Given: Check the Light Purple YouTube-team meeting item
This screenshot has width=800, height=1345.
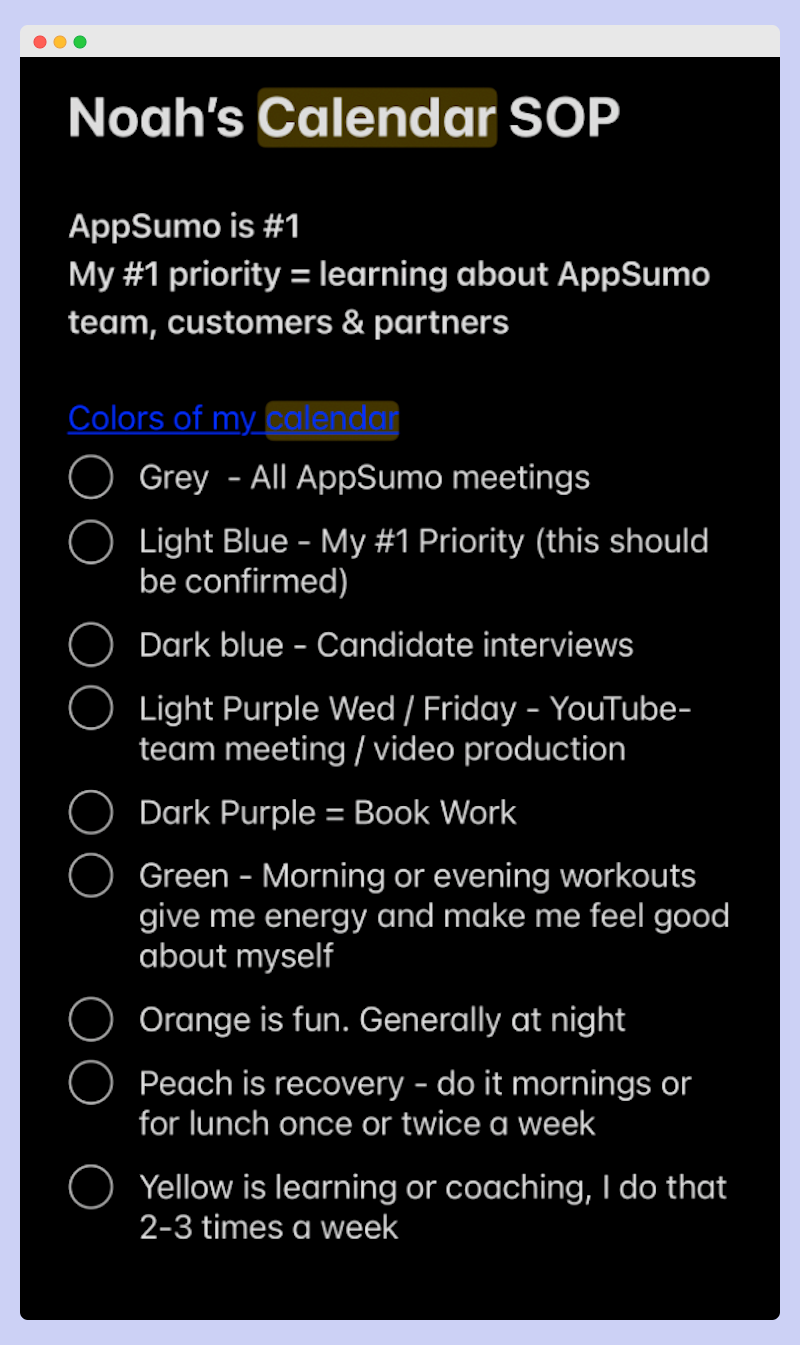Looking at the screenshot, I should tap(90, 708).
